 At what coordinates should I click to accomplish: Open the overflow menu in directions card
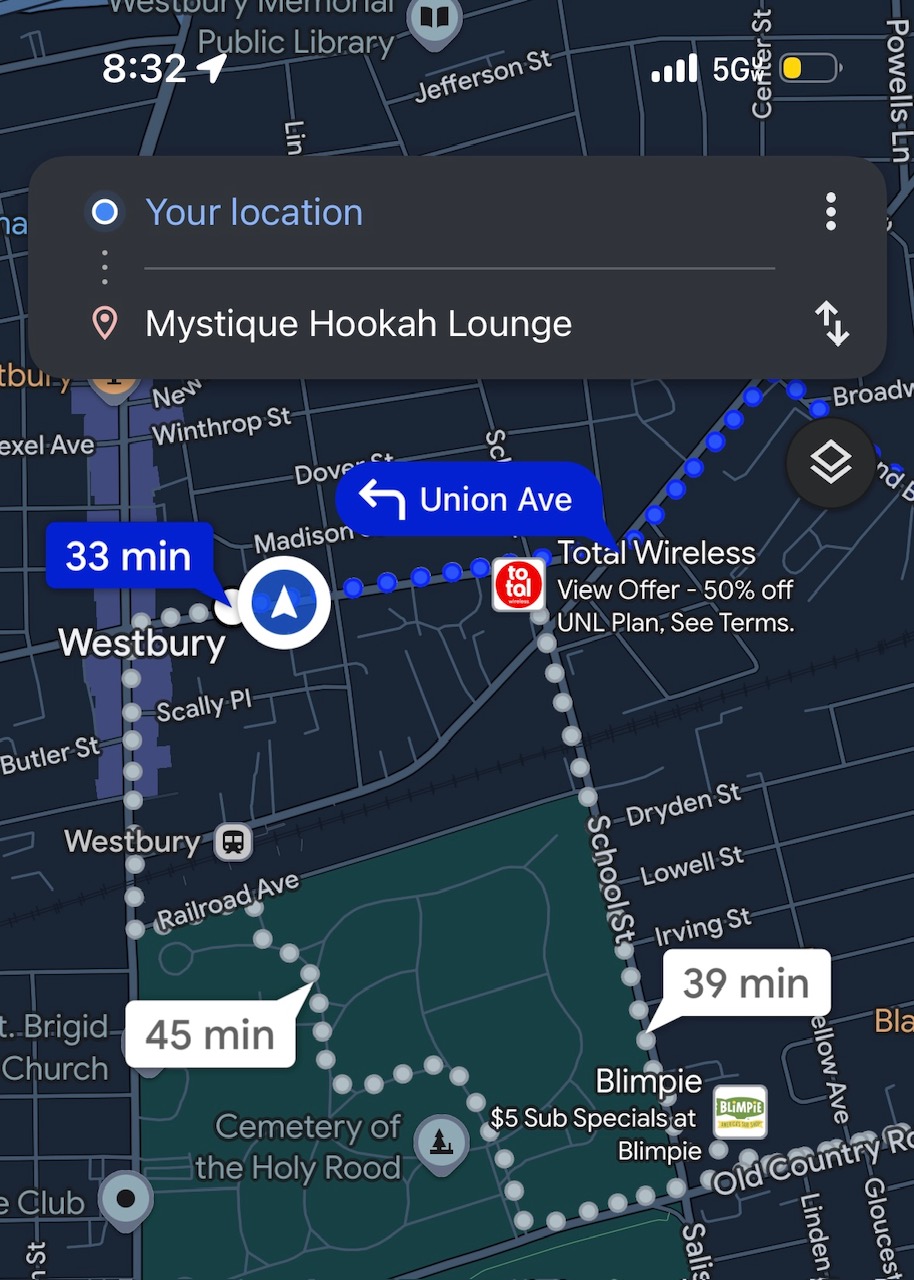pos(830,212)
